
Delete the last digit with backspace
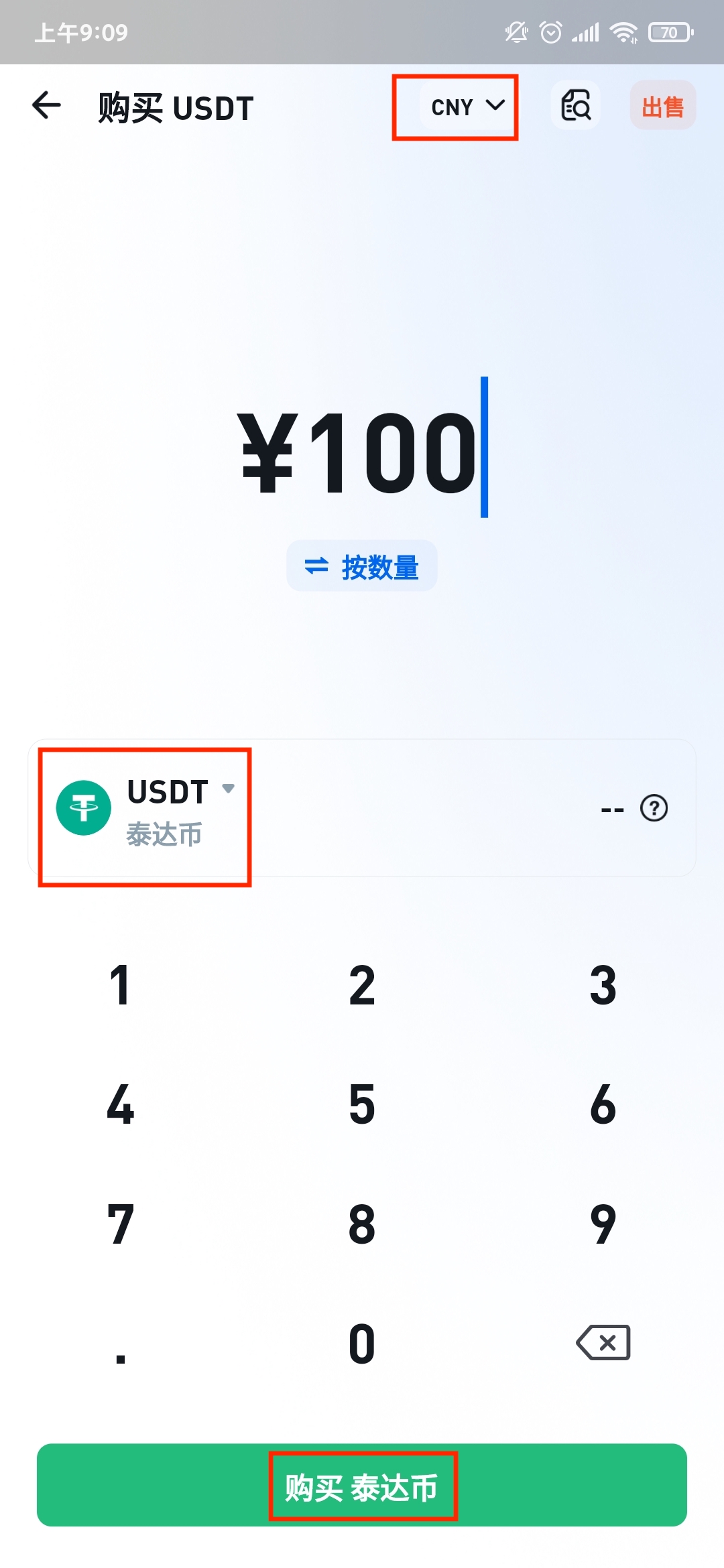(603, 1342)
